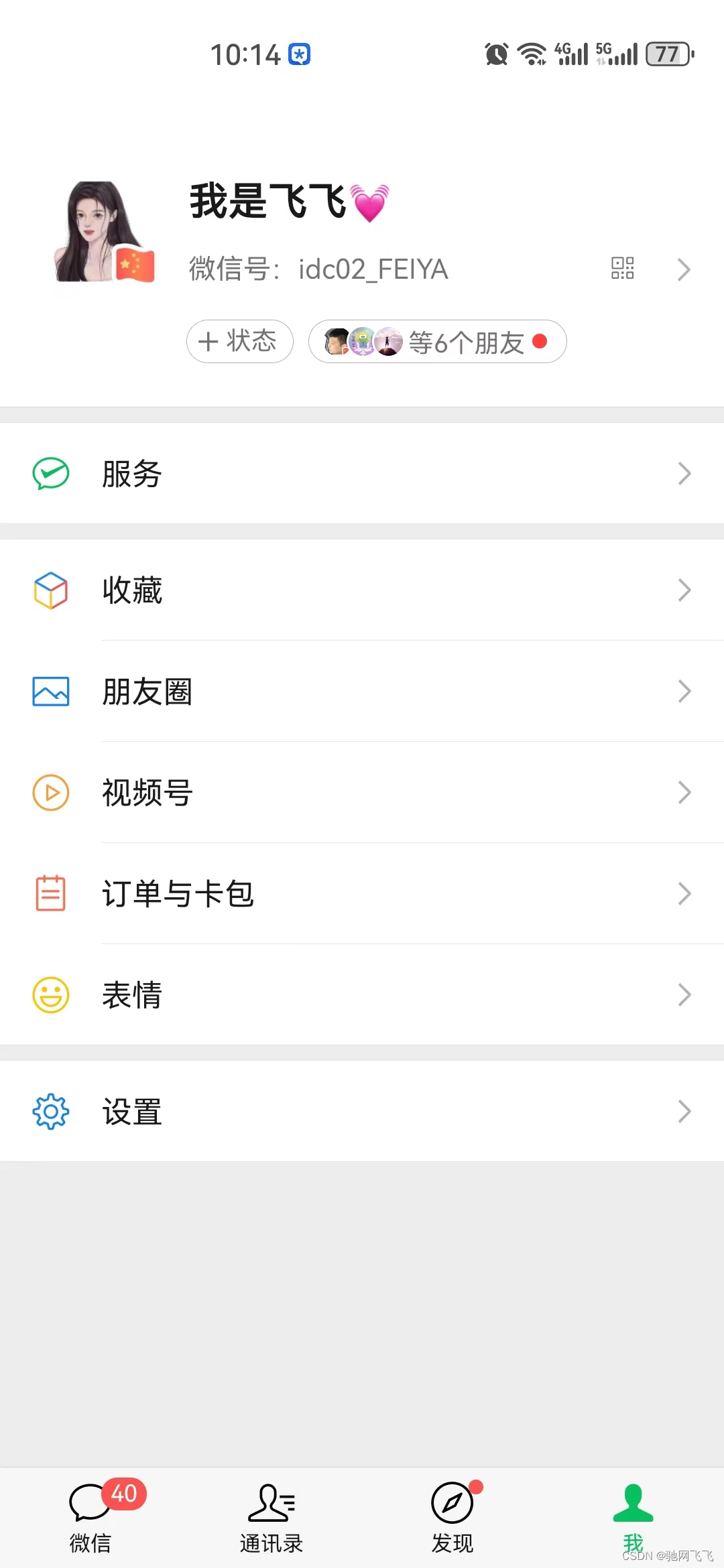Open 视频号 Channels row
The width and height of the screenshot is (724, 1568).
click(x=362, y=793)
